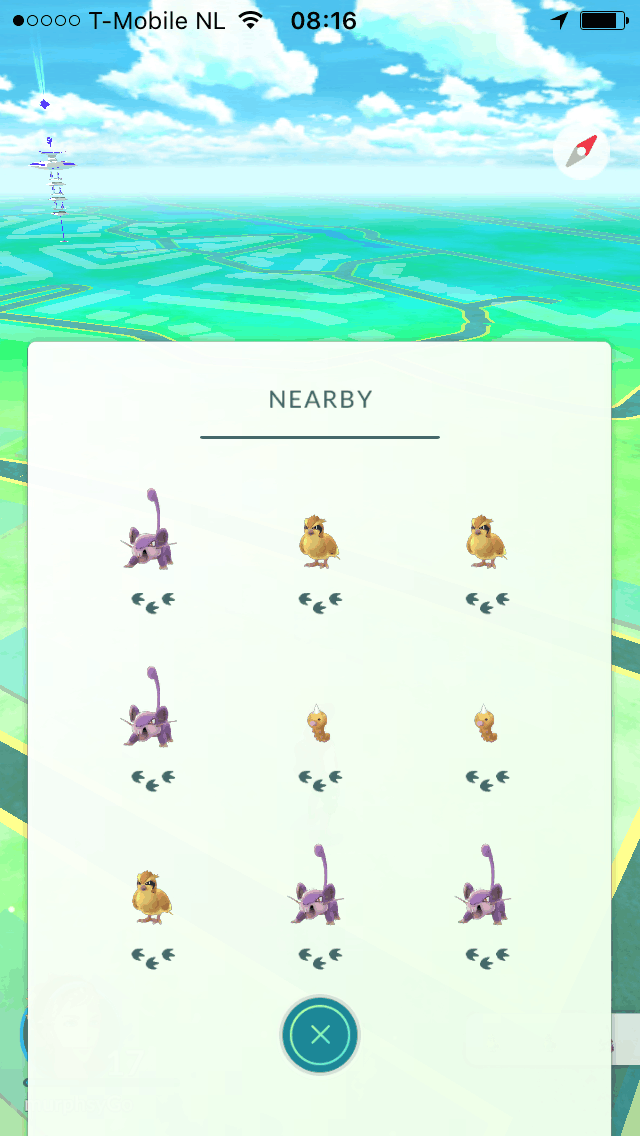Image resolution: width=640 pixels, height=1136 pixels.
Task: Pick the Pidgey in the last row
Action: click(x=151, y=895)
